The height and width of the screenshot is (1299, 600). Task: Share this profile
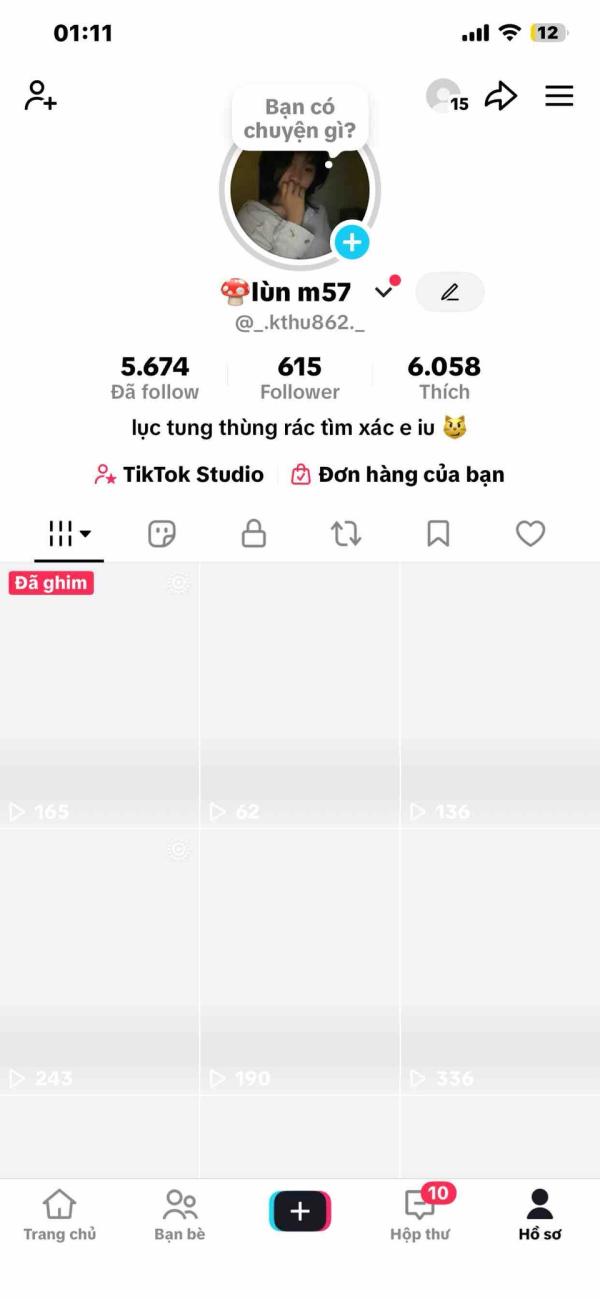click(x=501, y=96)
